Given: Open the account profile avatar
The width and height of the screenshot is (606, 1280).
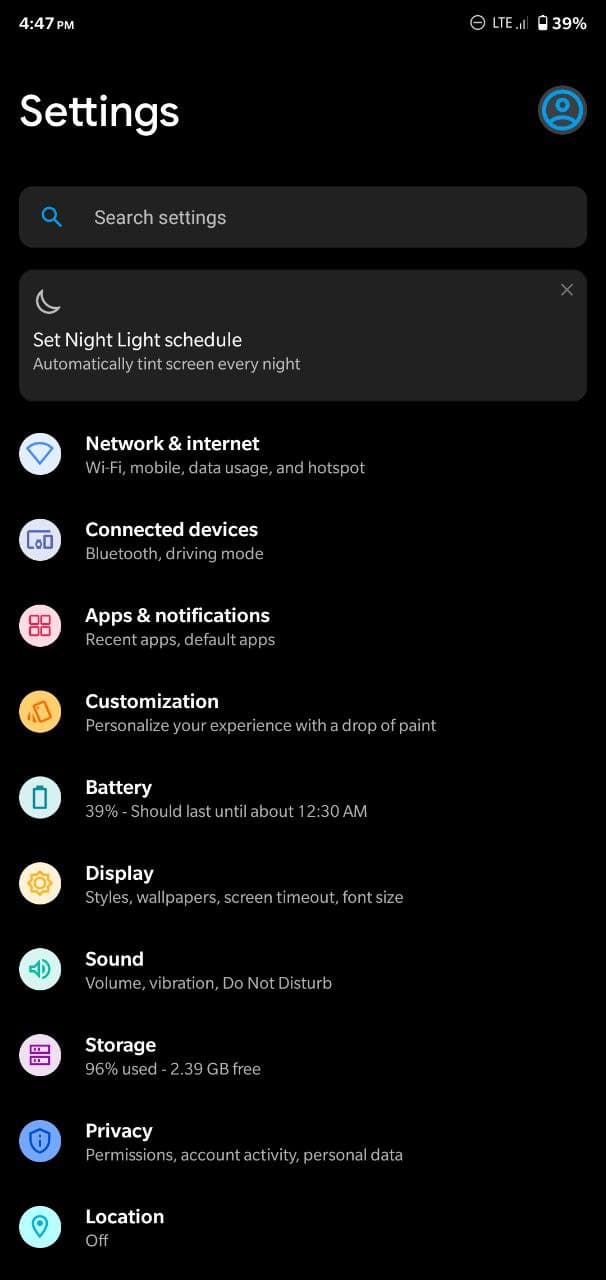Looking at the screenshot, I should (x=562, y=110).
